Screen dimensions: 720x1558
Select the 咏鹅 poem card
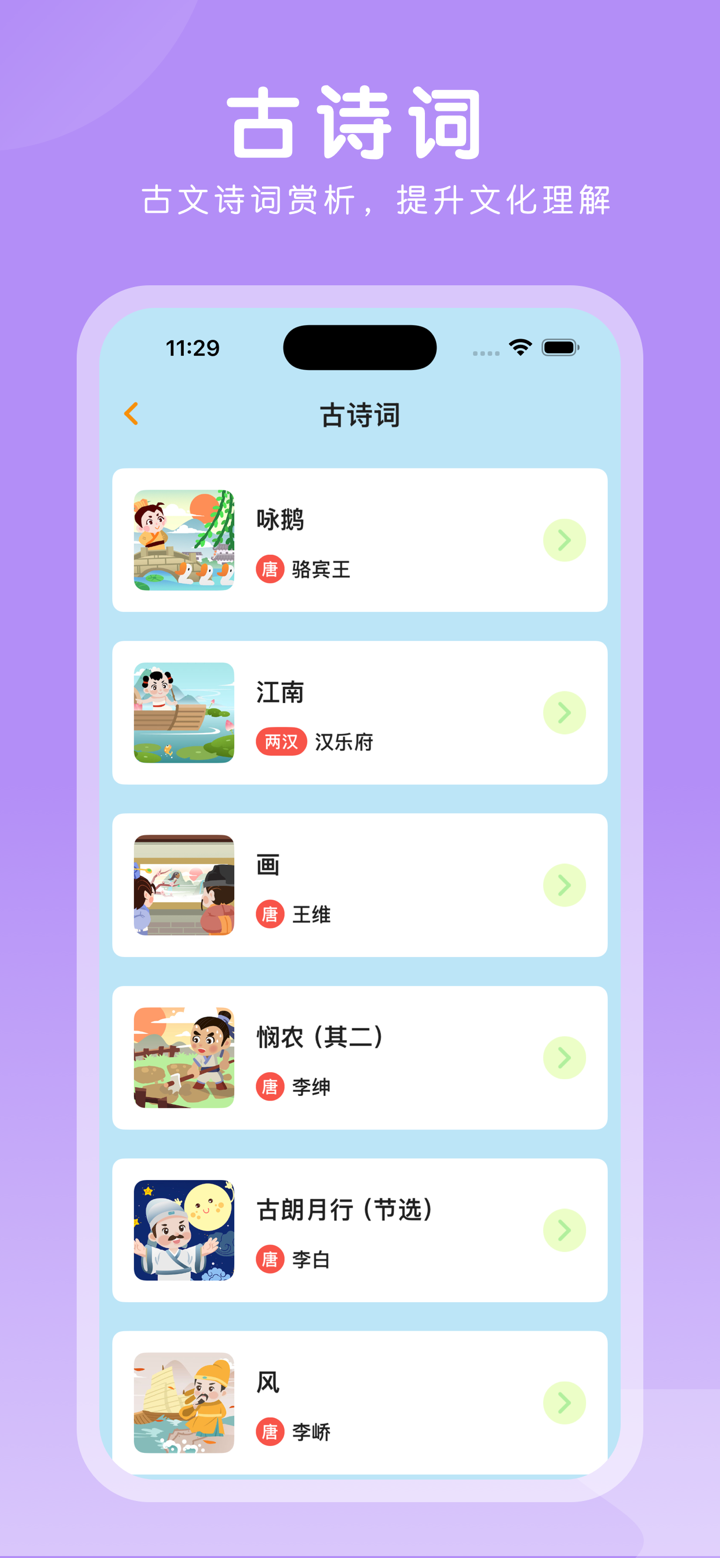(360, 540)
